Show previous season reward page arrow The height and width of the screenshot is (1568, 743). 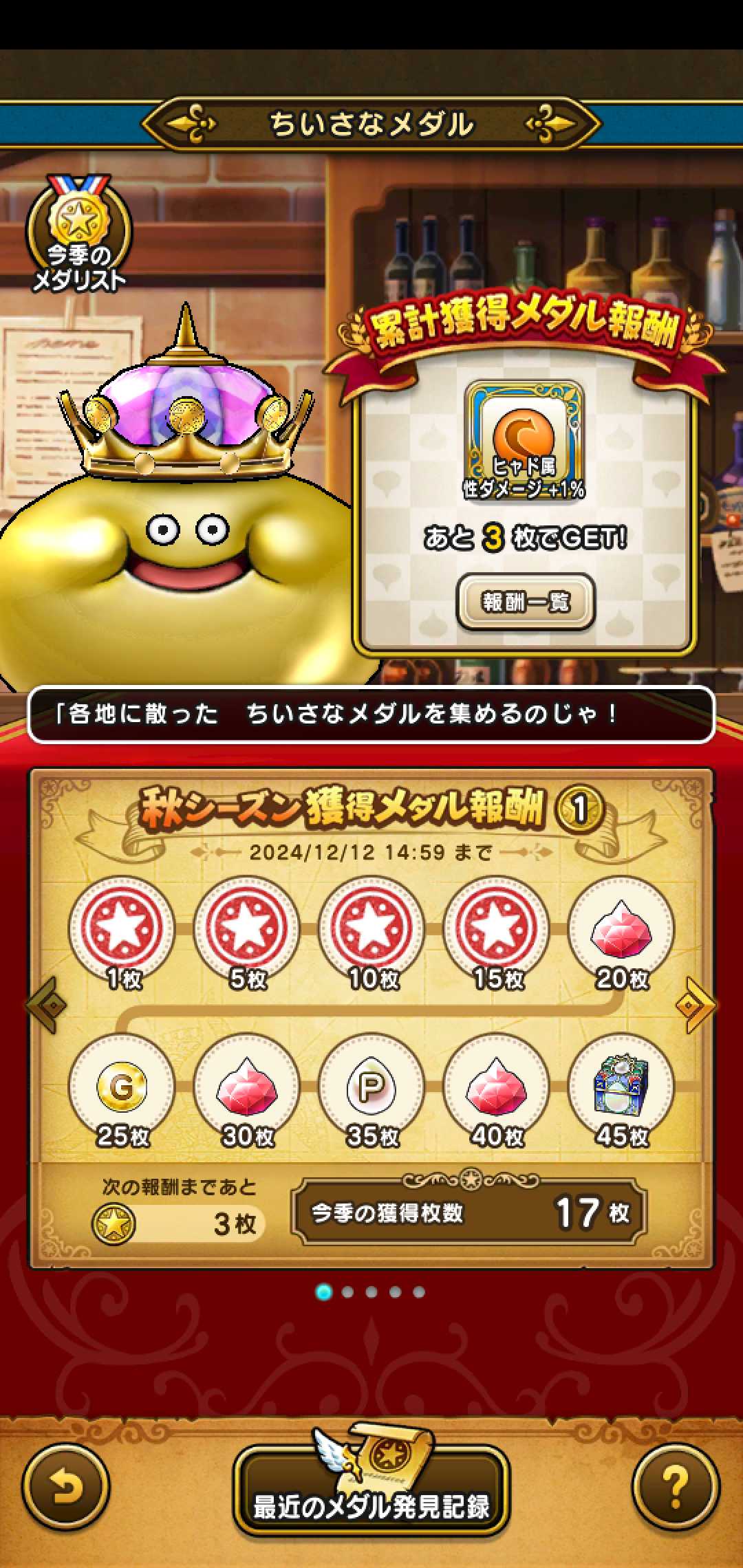(47, 1005)
